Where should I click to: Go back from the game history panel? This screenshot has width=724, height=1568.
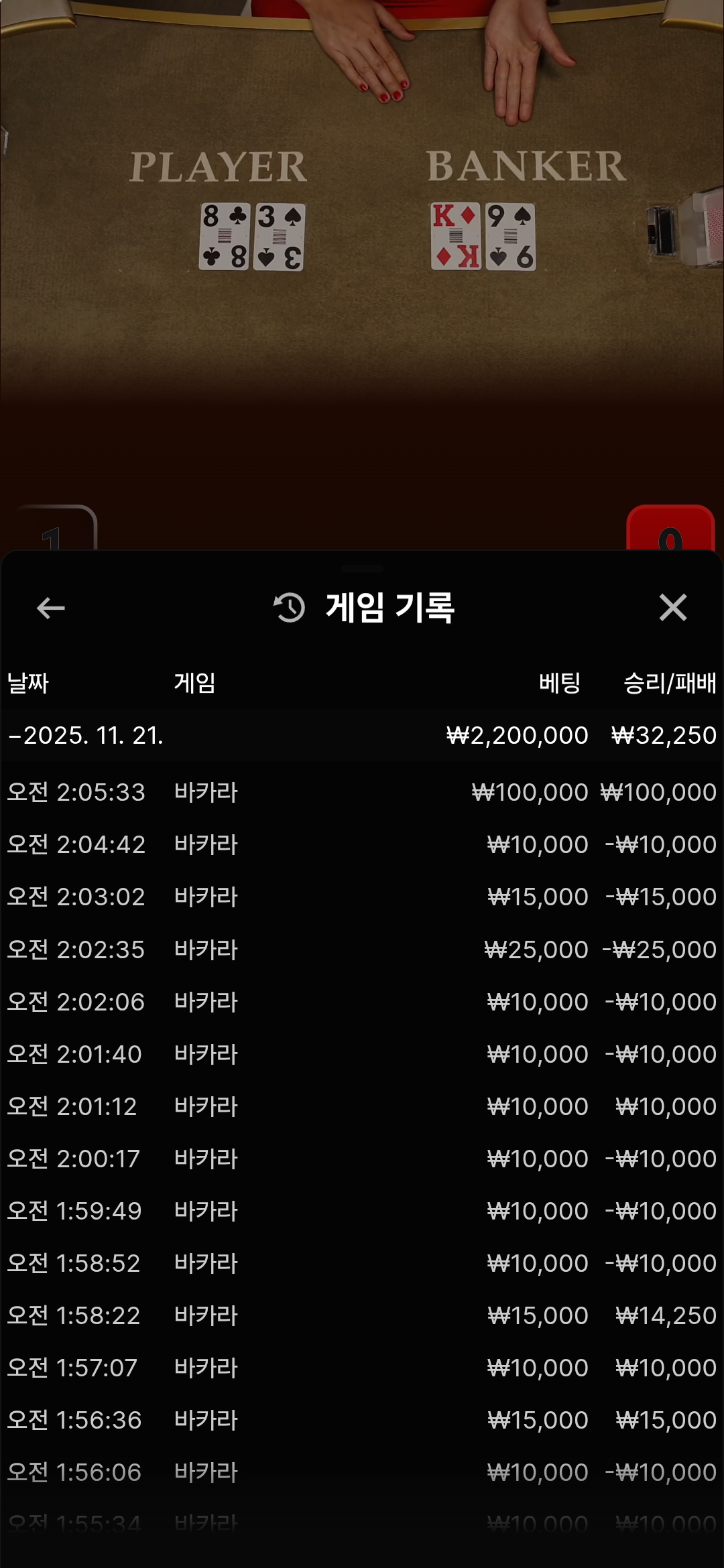pyautogui.click(x=51, y=608)
